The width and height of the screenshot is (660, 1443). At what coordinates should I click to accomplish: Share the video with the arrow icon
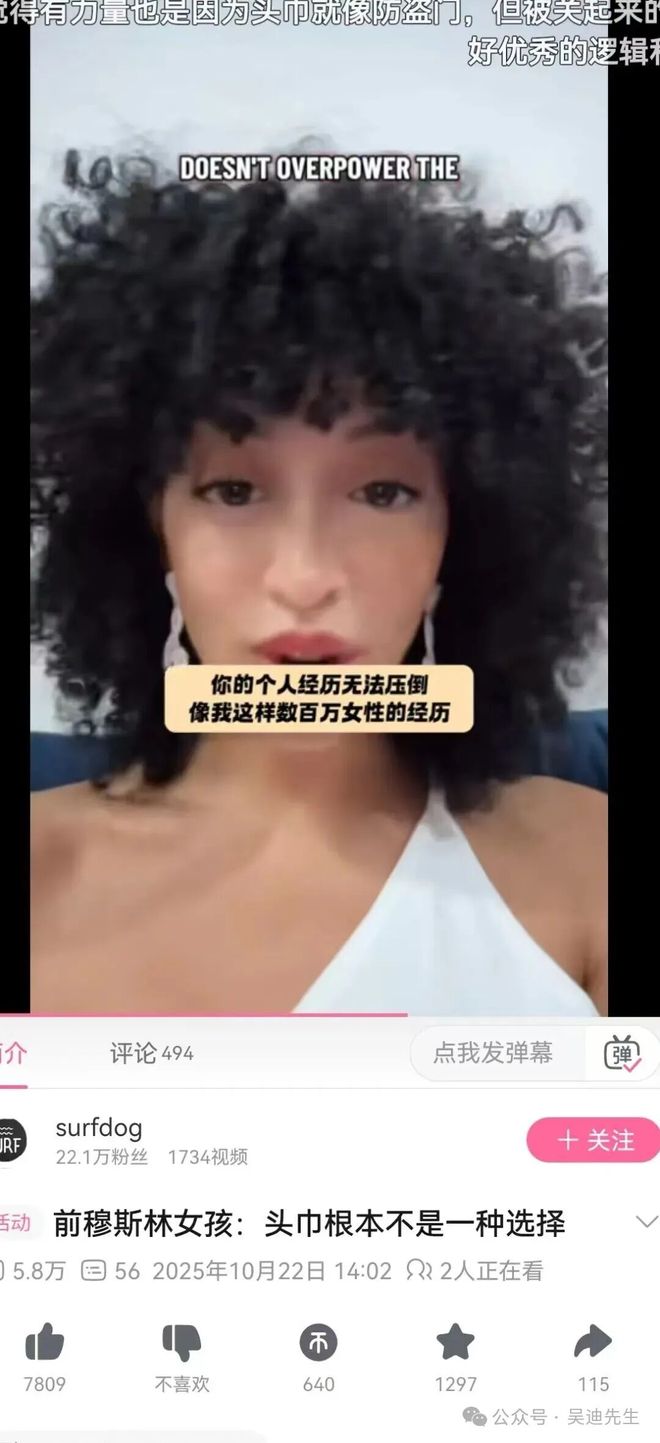[x=593, y=1343]
